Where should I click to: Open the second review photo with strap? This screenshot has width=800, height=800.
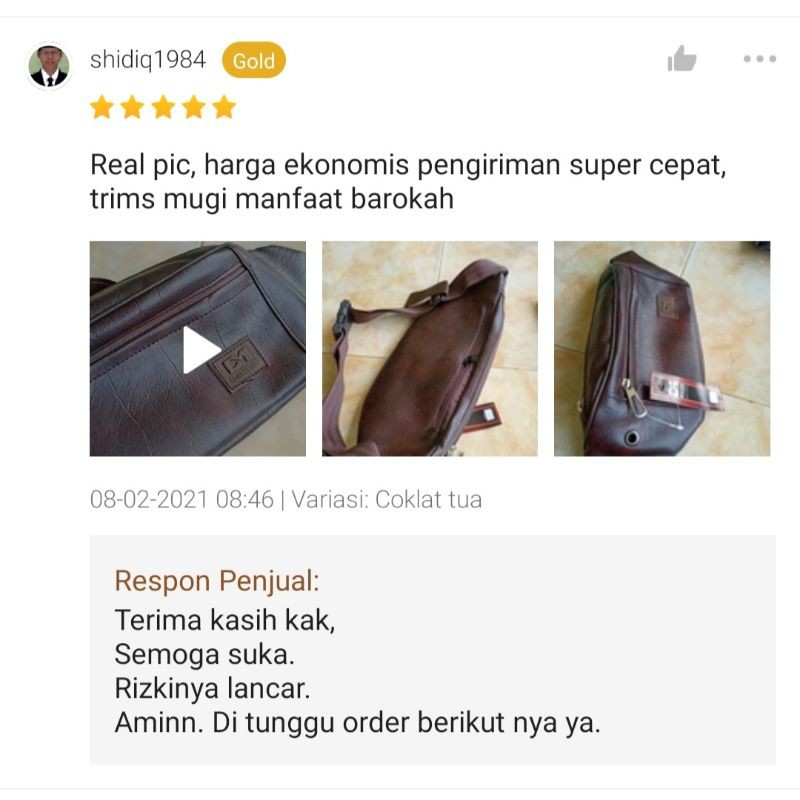(x=430, y=349)
